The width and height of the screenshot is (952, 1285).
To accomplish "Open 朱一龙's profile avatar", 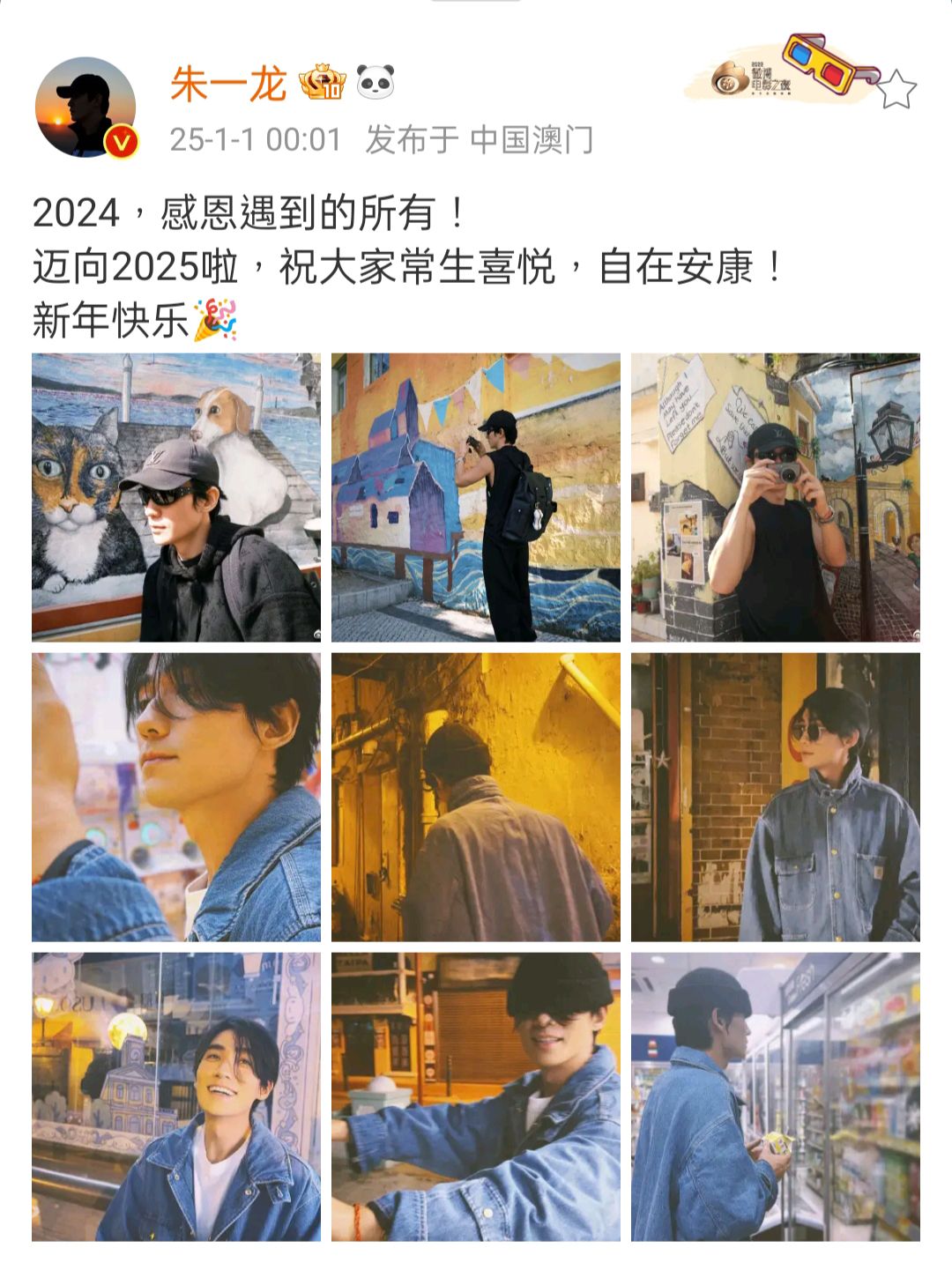I will pos(86,108).
